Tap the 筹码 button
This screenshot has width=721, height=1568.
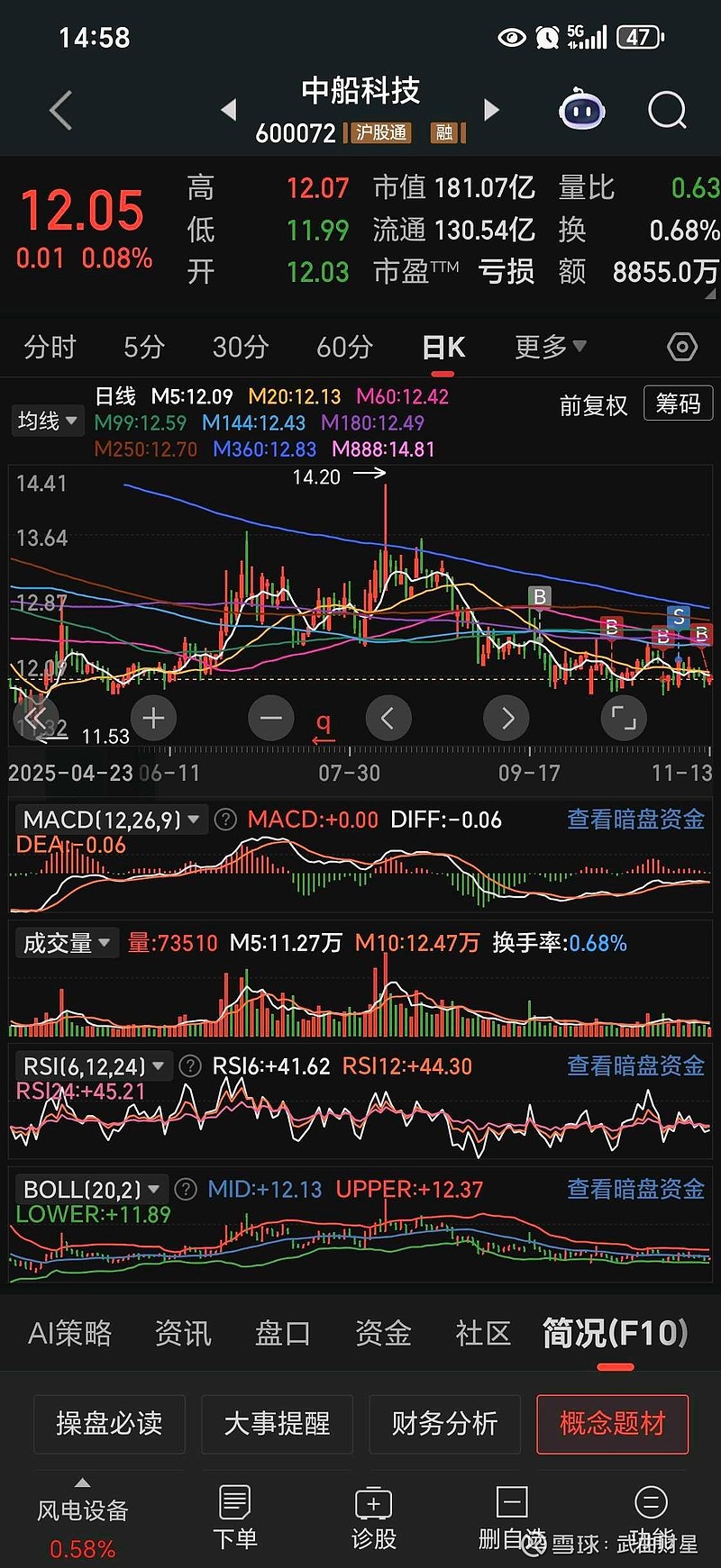click(678, 403)
